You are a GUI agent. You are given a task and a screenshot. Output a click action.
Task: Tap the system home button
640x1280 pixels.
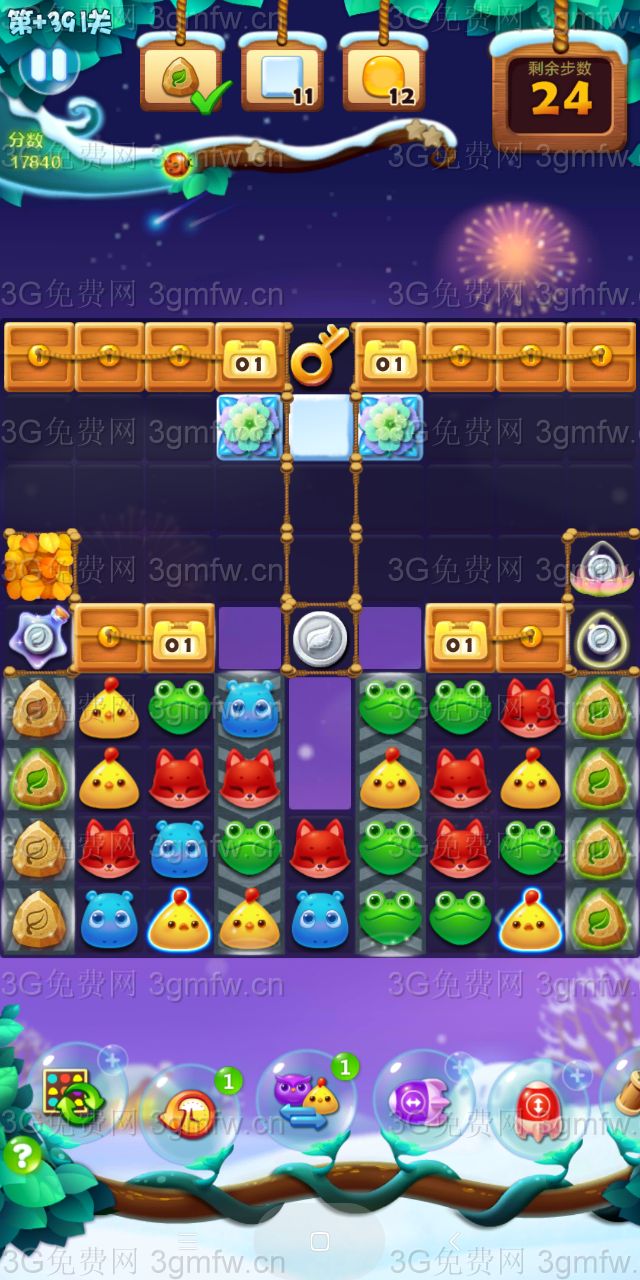pos(320,1241)
